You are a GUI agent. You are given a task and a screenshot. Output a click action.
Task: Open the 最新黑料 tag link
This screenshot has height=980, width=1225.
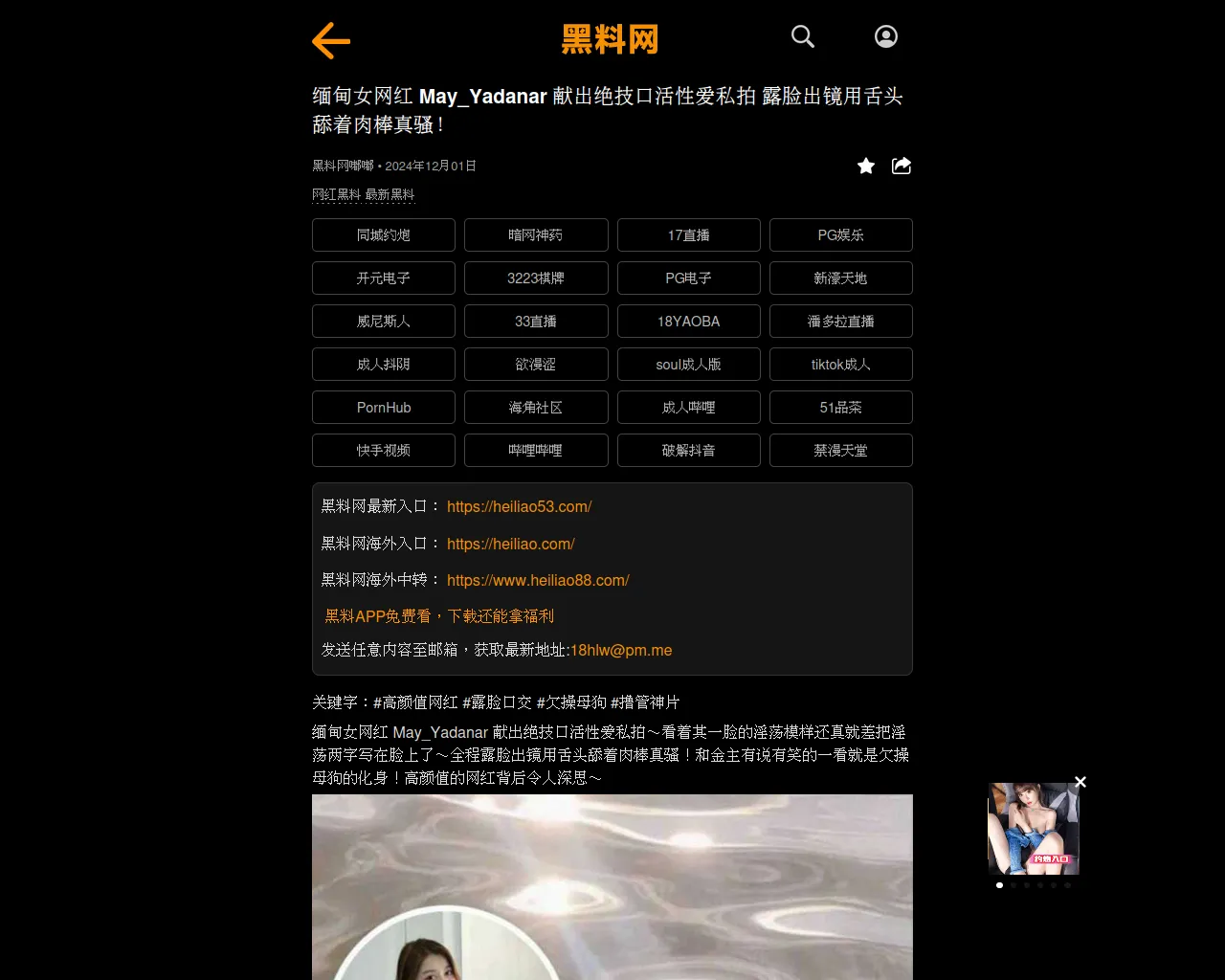click(390, 194)
